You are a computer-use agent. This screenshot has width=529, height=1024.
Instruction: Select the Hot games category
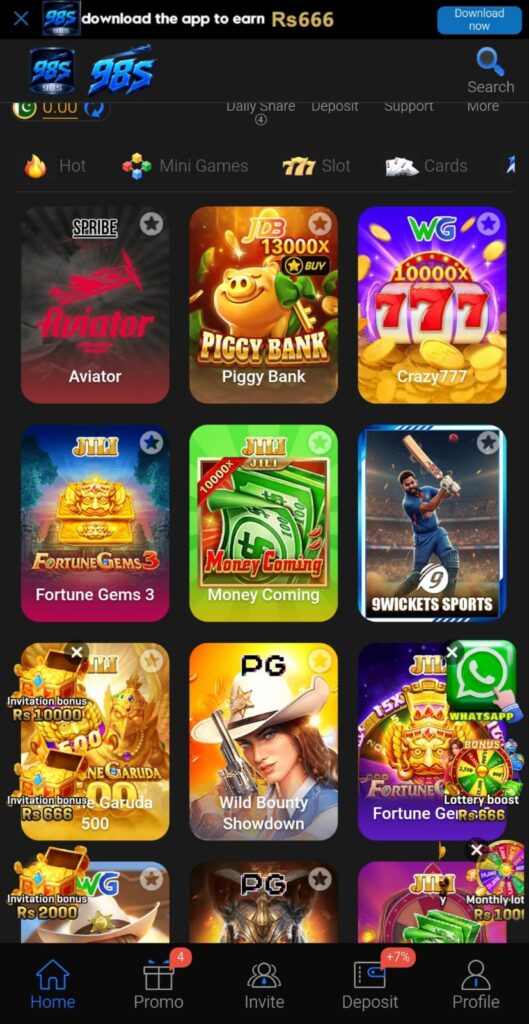55,166
